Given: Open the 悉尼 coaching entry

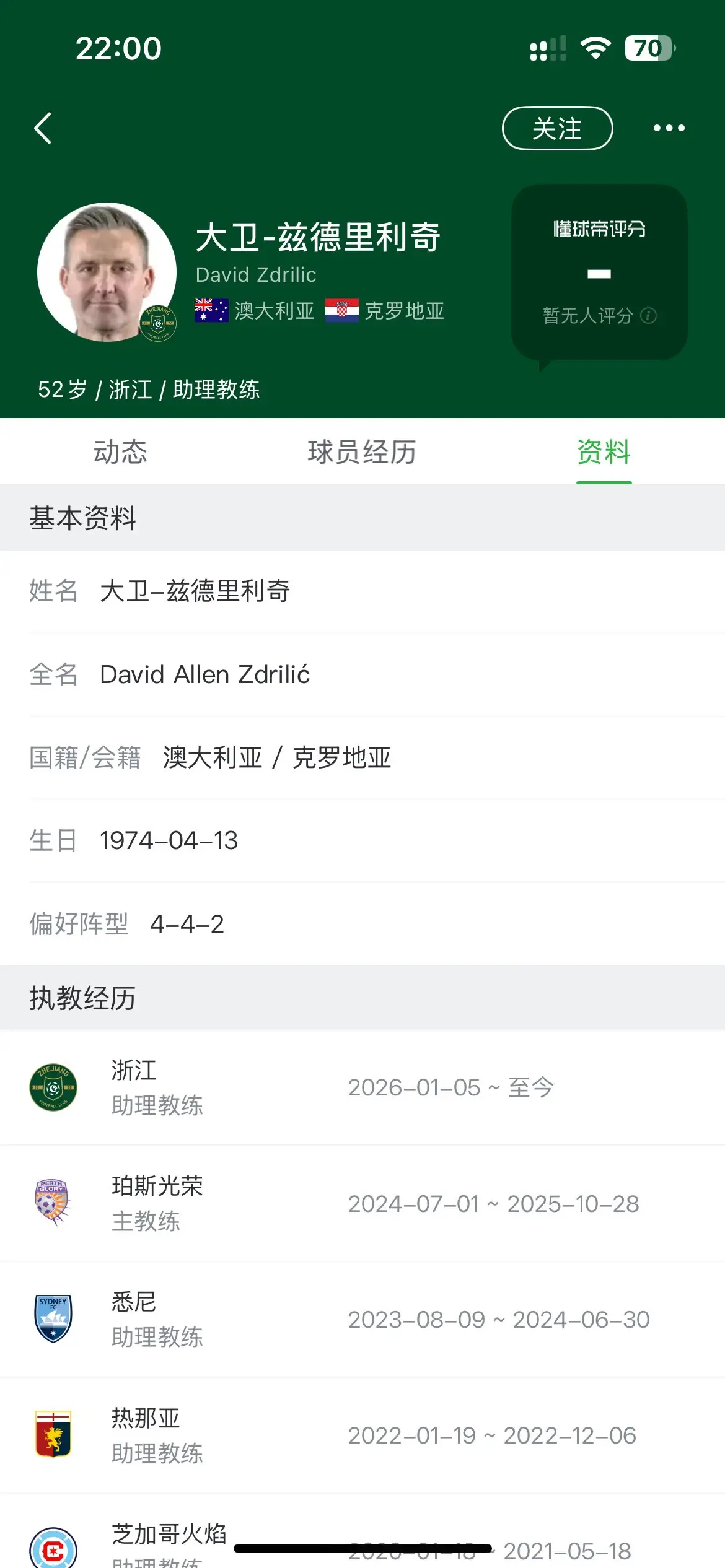Looking at the screenshot, I should coord(362,1319).
